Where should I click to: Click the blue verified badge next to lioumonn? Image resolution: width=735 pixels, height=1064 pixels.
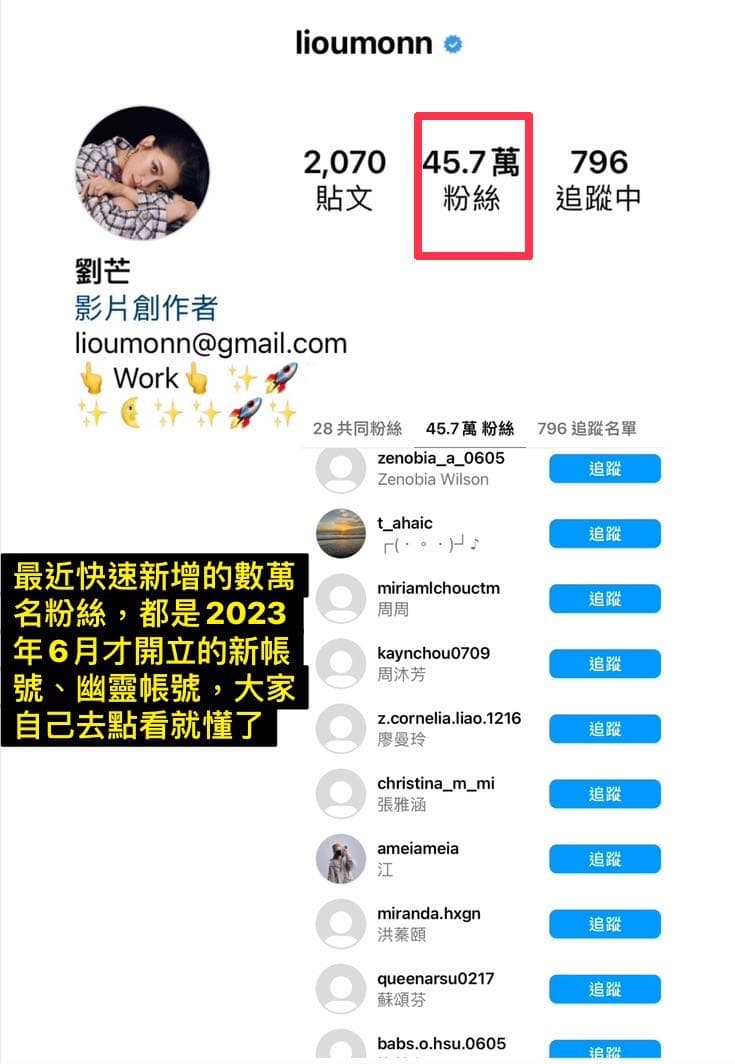(453, 44)
